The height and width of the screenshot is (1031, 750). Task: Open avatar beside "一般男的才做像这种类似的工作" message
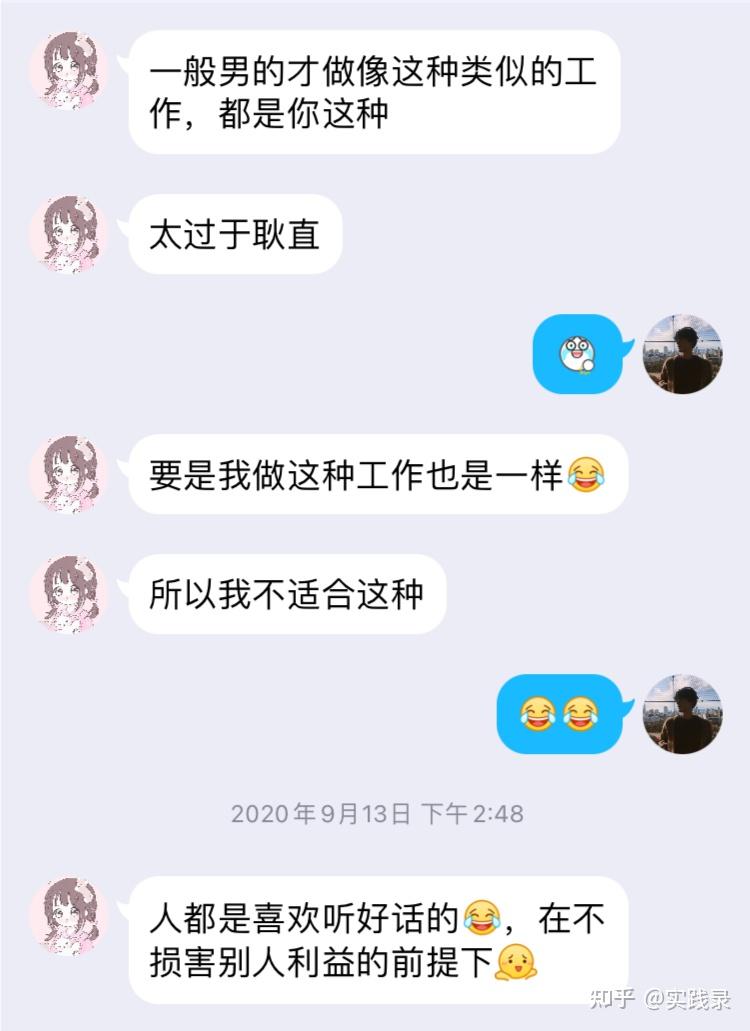click(68, 70)
